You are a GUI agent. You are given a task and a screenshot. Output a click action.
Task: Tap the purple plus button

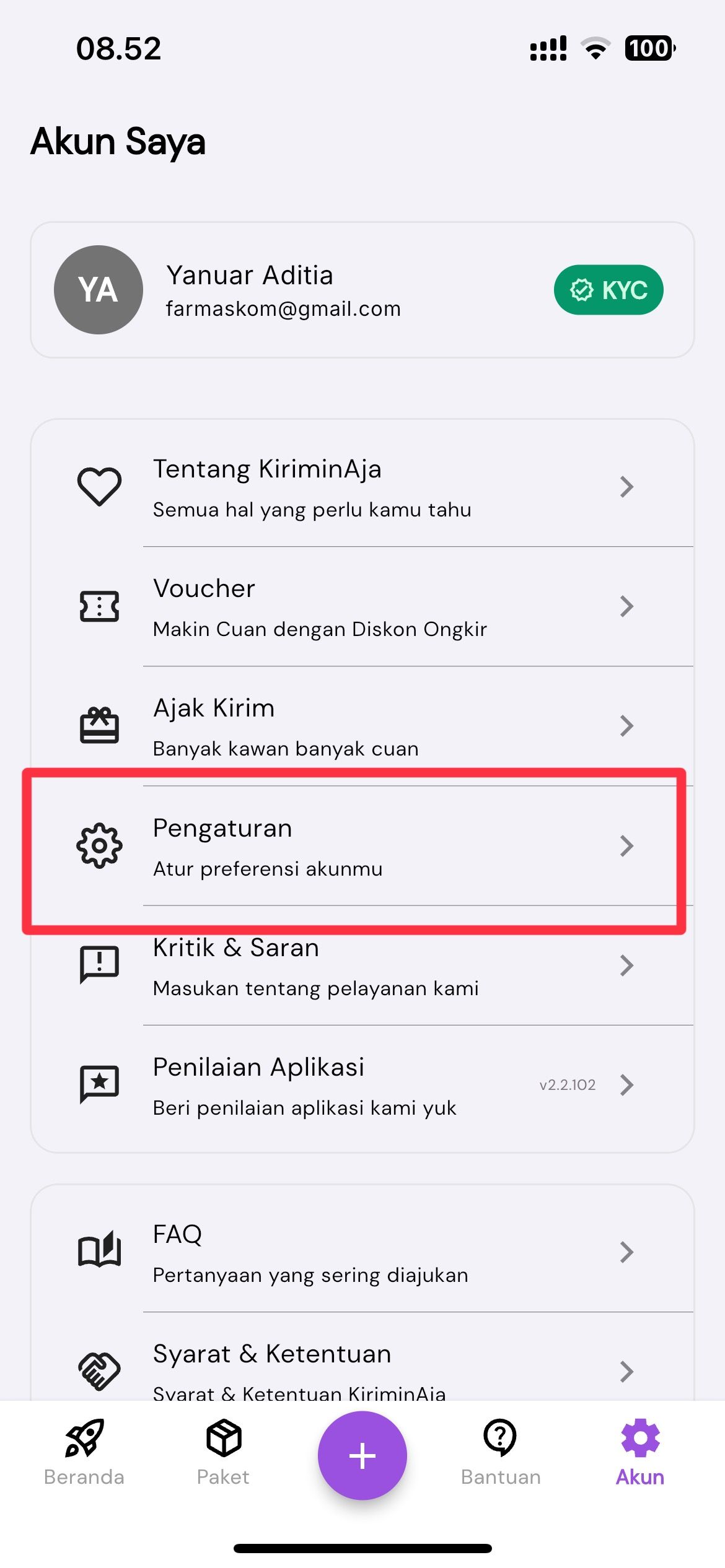(362, 1455)
